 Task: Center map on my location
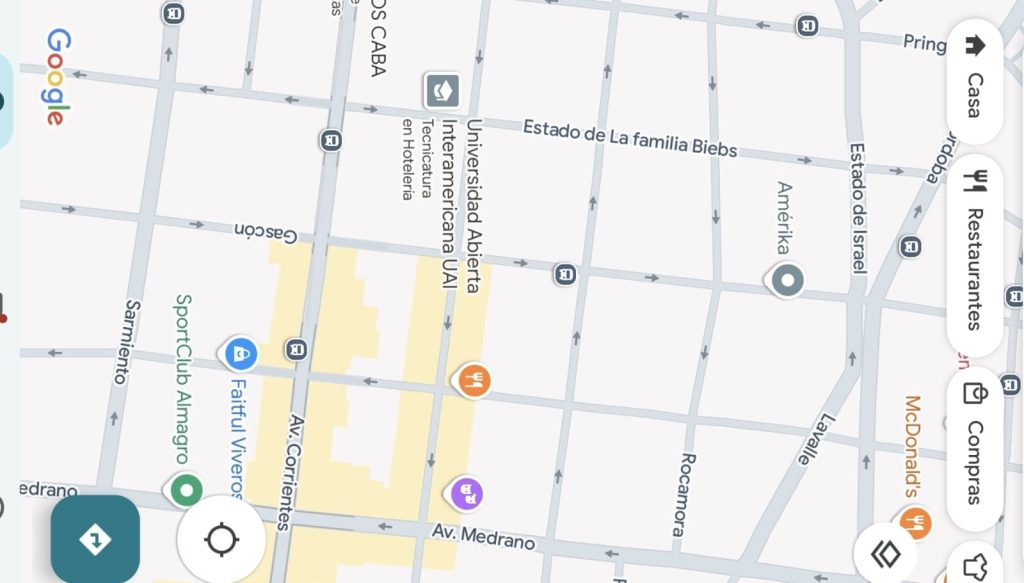click(x=221, y=540)
